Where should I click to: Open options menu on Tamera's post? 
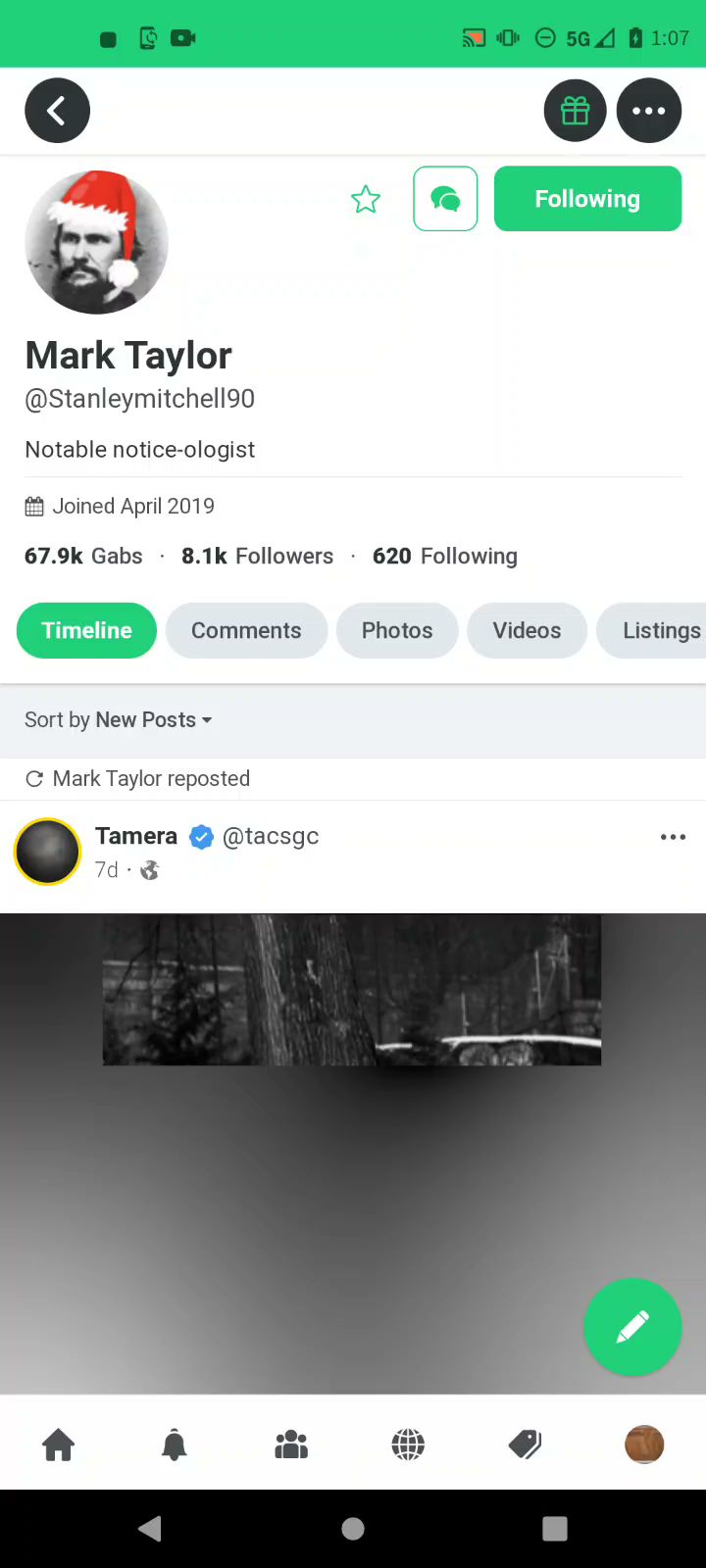pyautogui.click(x=673, y=837)
